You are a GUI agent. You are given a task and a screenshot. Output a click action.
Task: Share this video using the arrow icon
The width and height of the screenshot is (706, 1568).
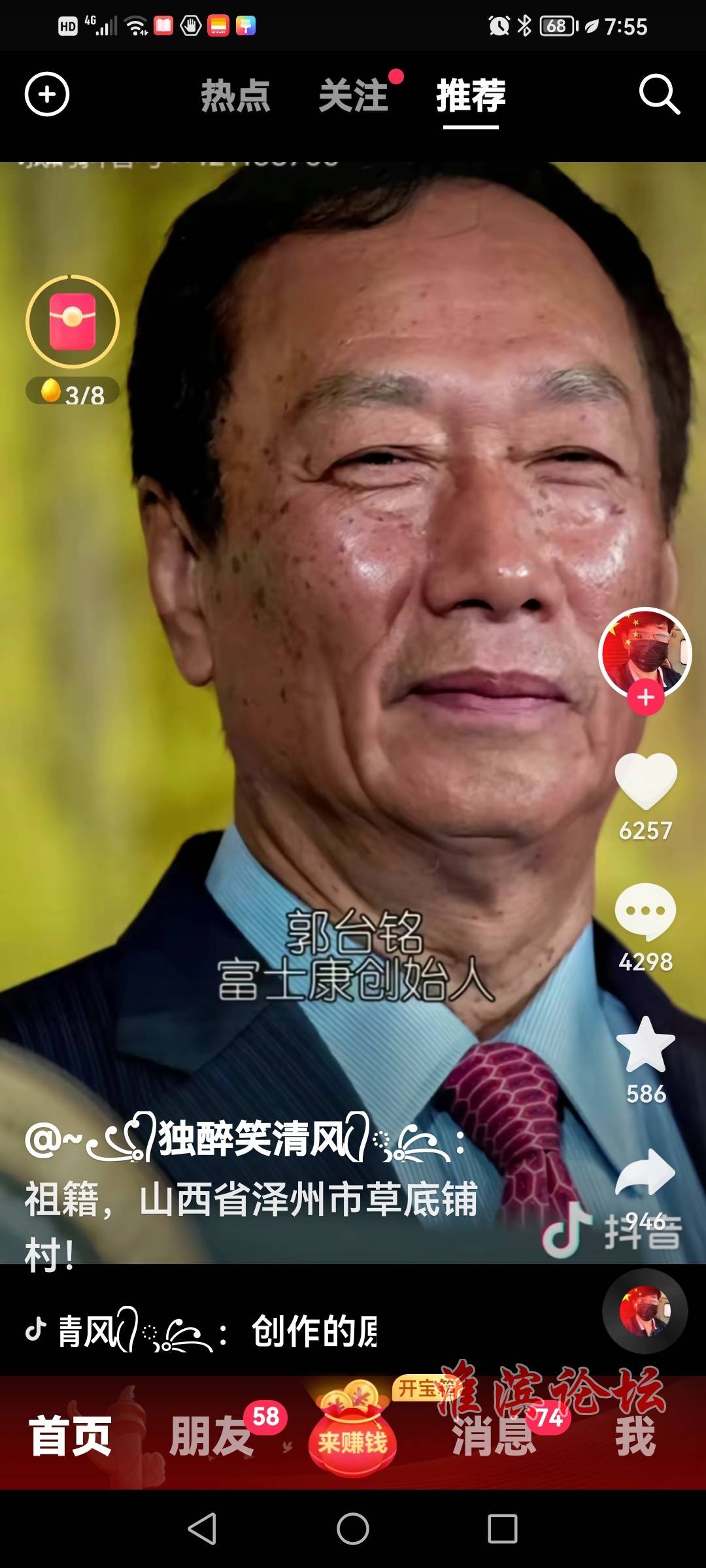click(x=645, y=1173)
